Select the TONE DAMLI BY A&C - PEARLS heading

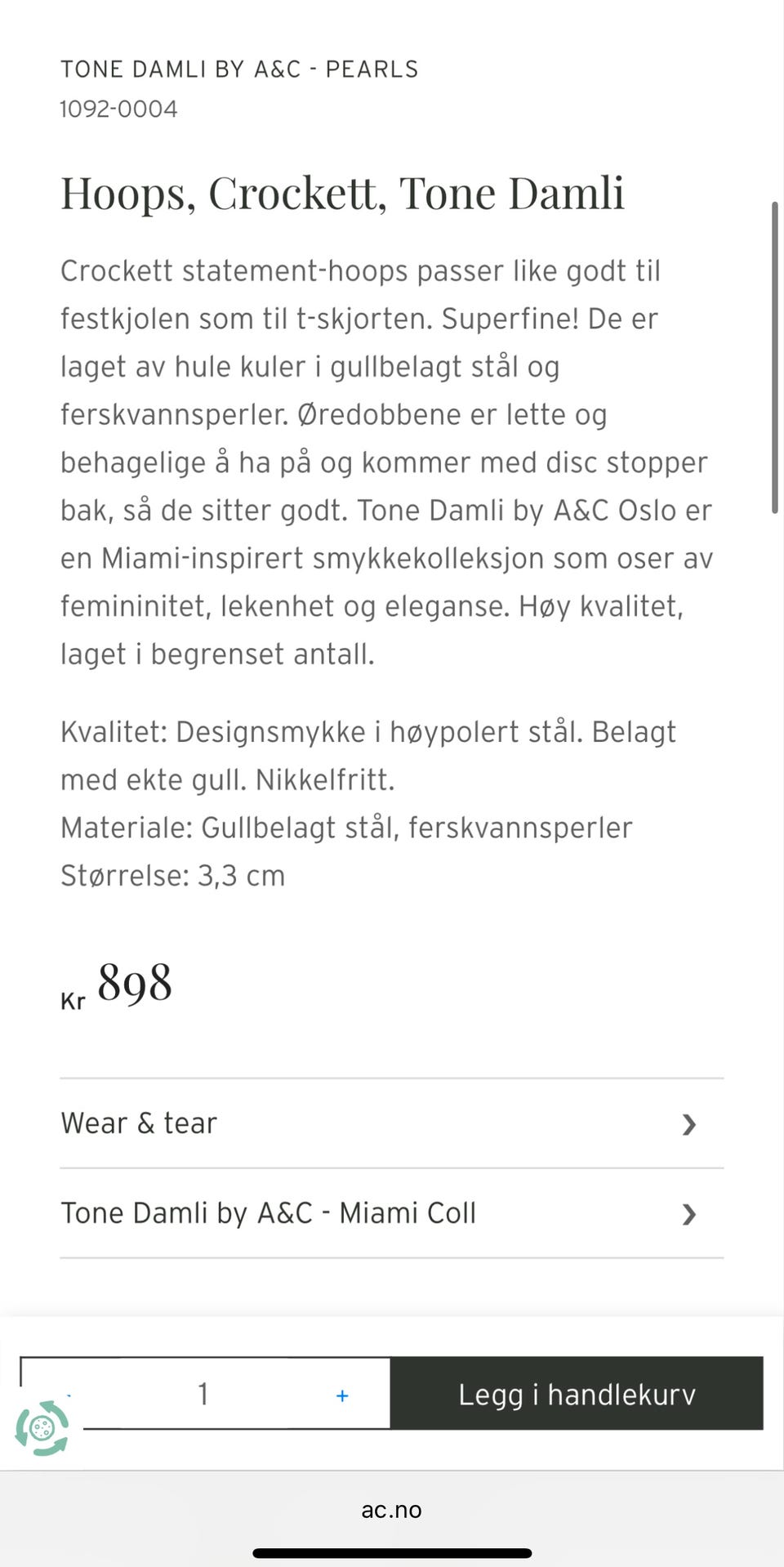tap(239, 69)
